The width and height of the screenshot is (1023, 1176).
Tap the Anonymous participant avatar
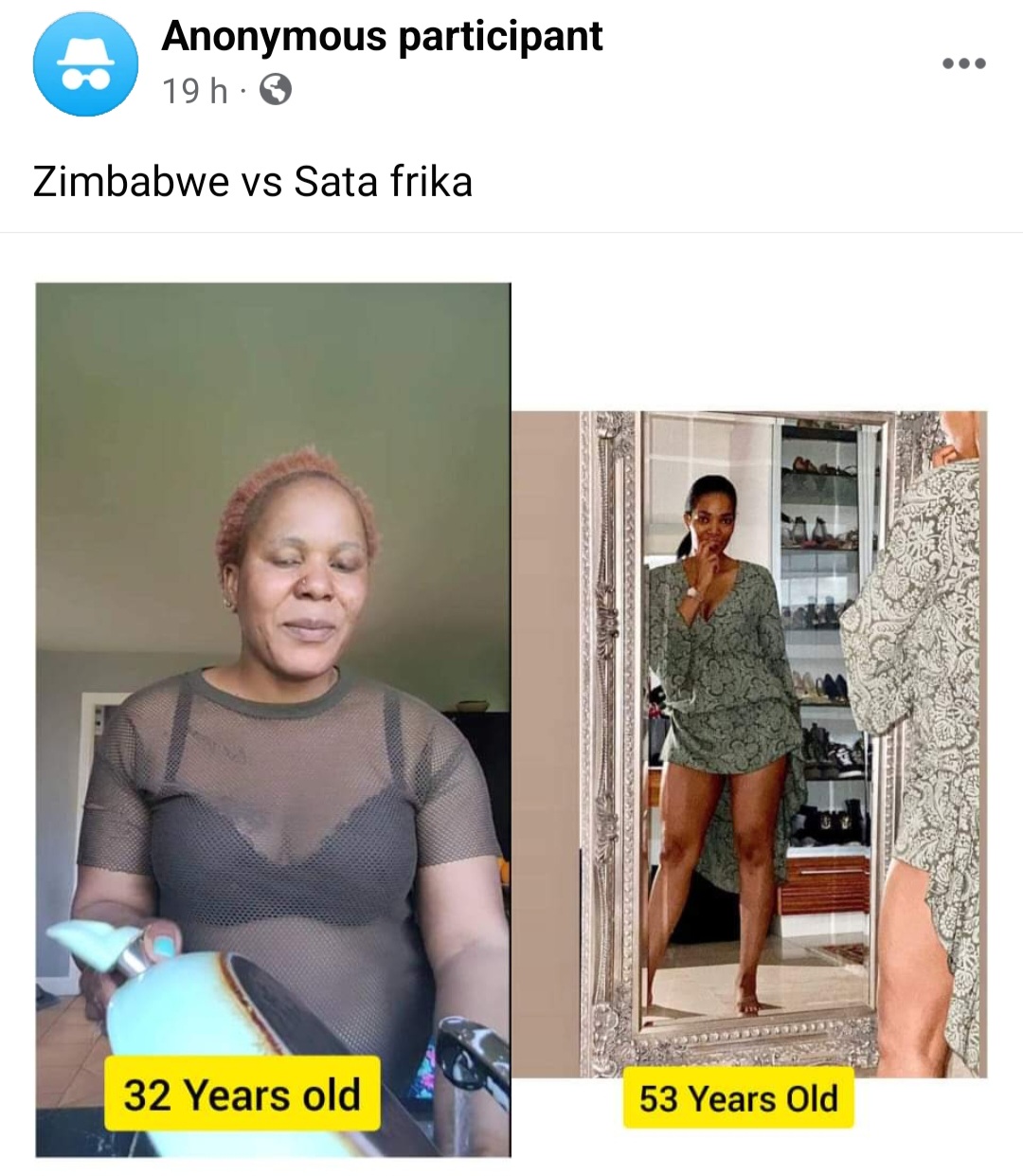click(x=85, y=64)
